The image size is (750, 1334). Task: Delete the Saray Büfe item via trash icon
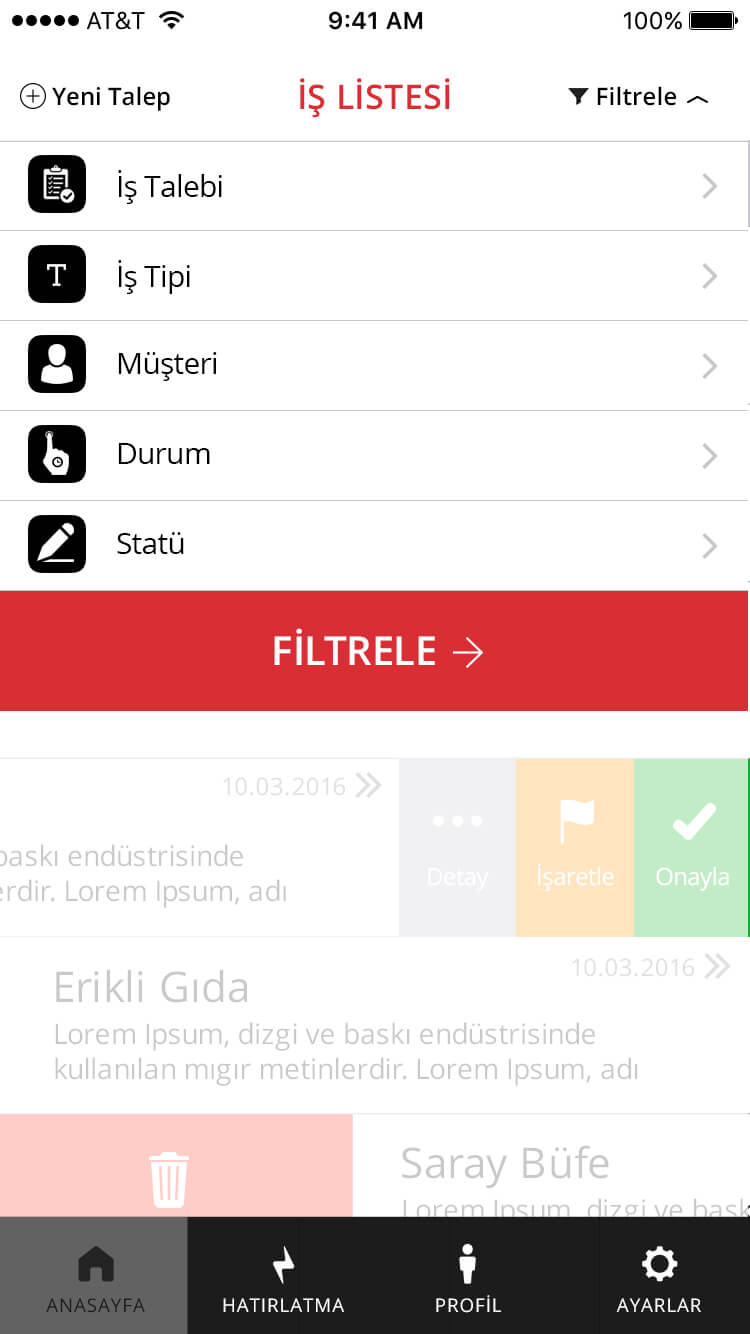point(169,1178)
